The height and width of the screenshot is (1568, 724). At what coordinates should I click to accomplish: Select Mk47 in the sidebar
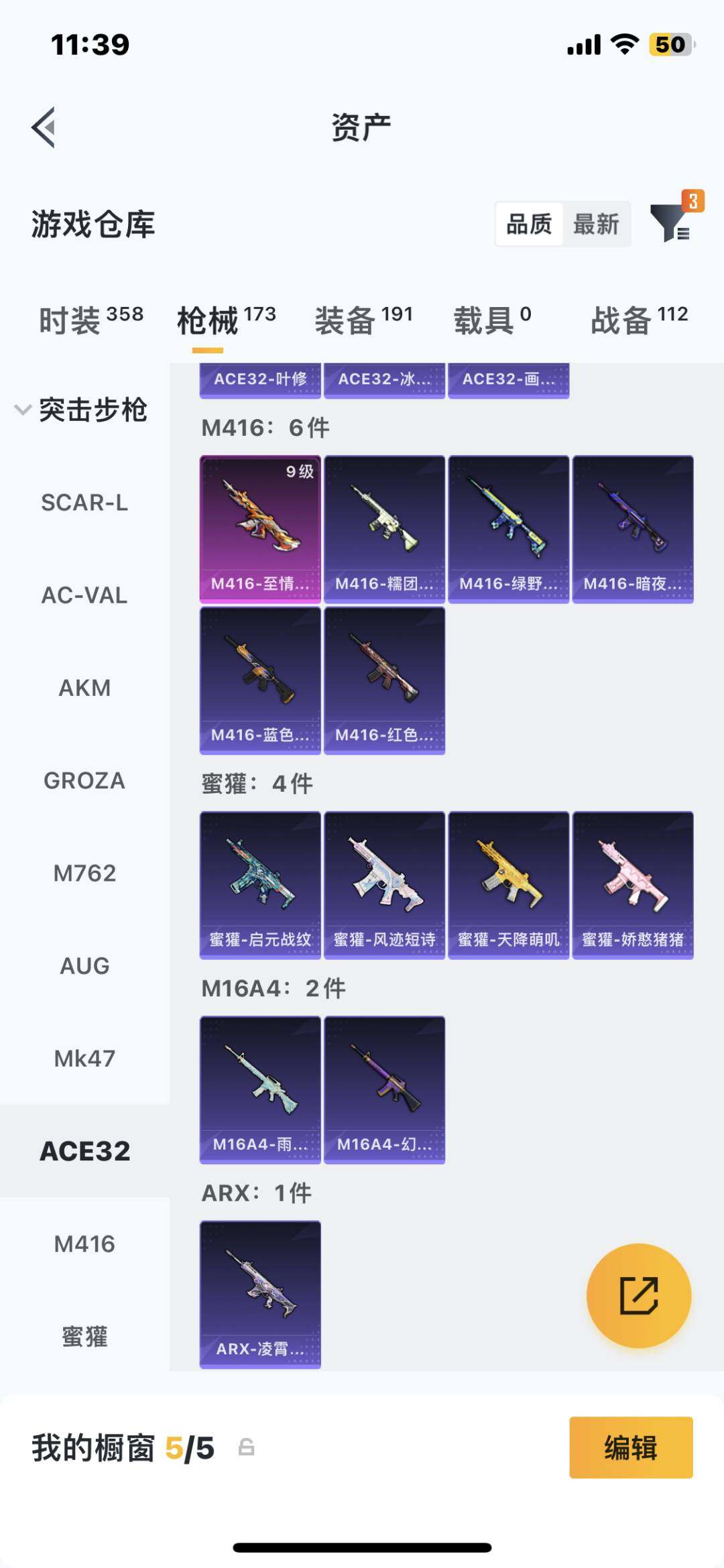[84, 1059]
